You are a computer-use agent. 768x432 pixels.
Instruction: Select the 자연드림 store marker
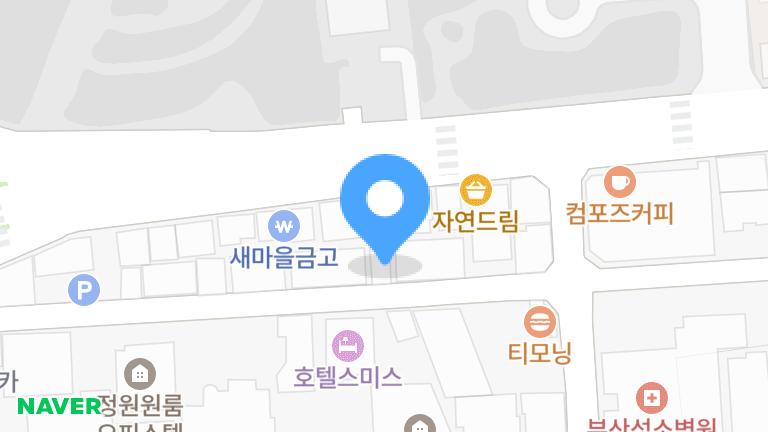pos(476,189)
